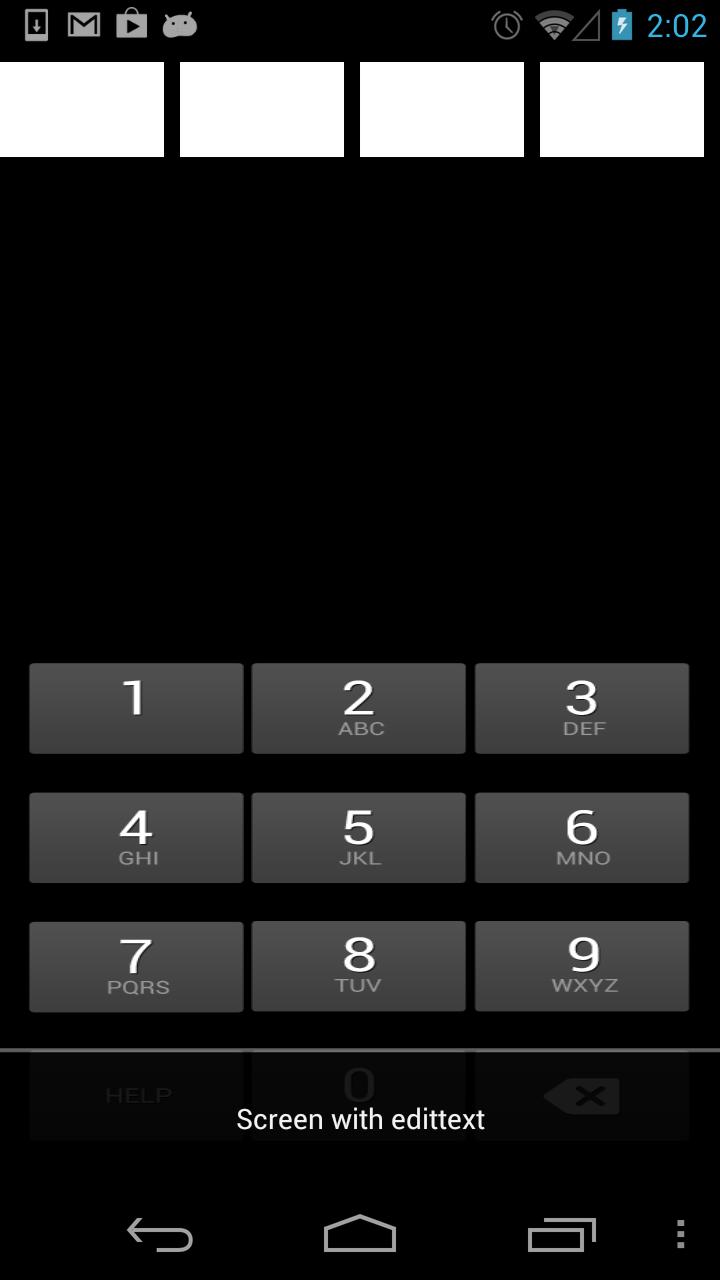Tap the 7 PQRS key
This screenshot has width=720, height=1280.
[136, 967]
